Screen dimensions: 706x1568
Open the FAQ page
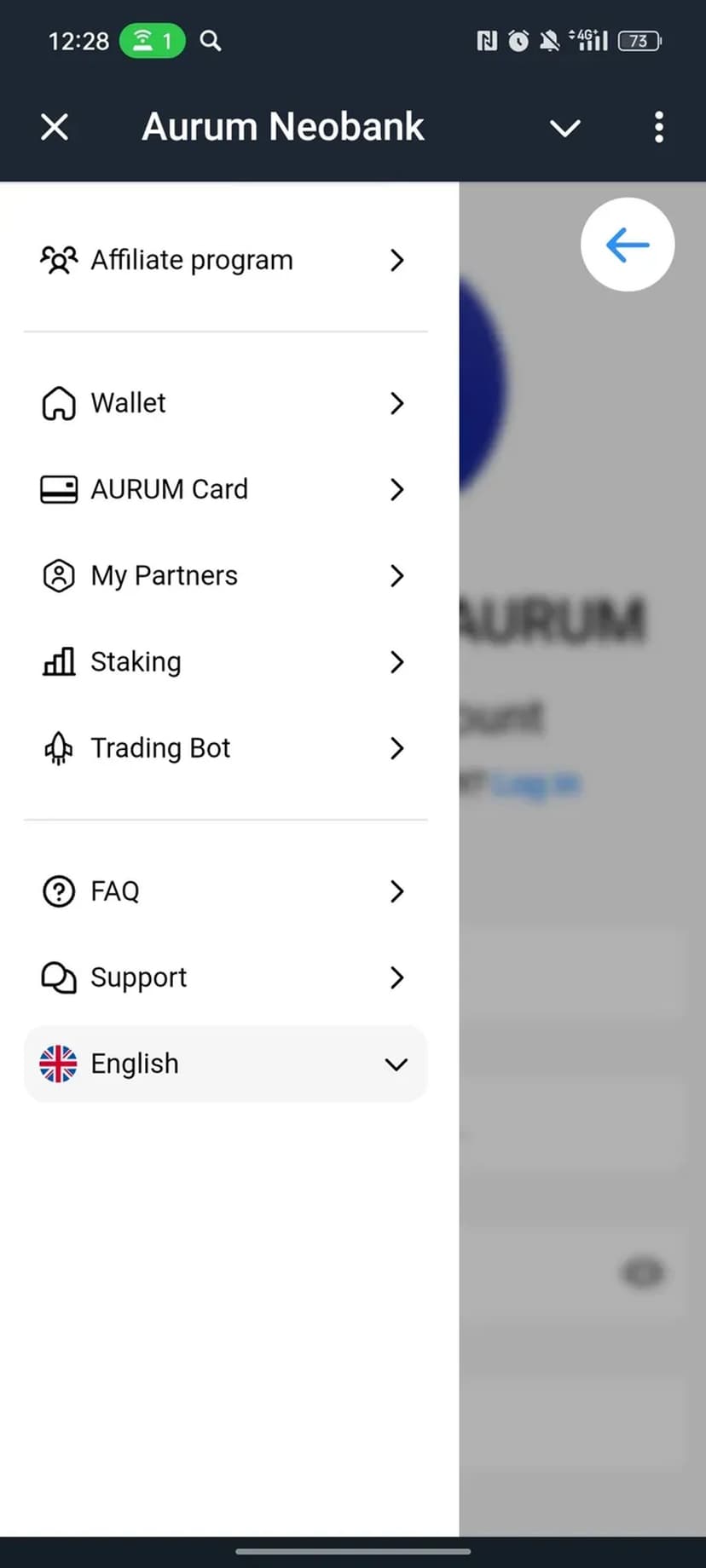point(225,891)
